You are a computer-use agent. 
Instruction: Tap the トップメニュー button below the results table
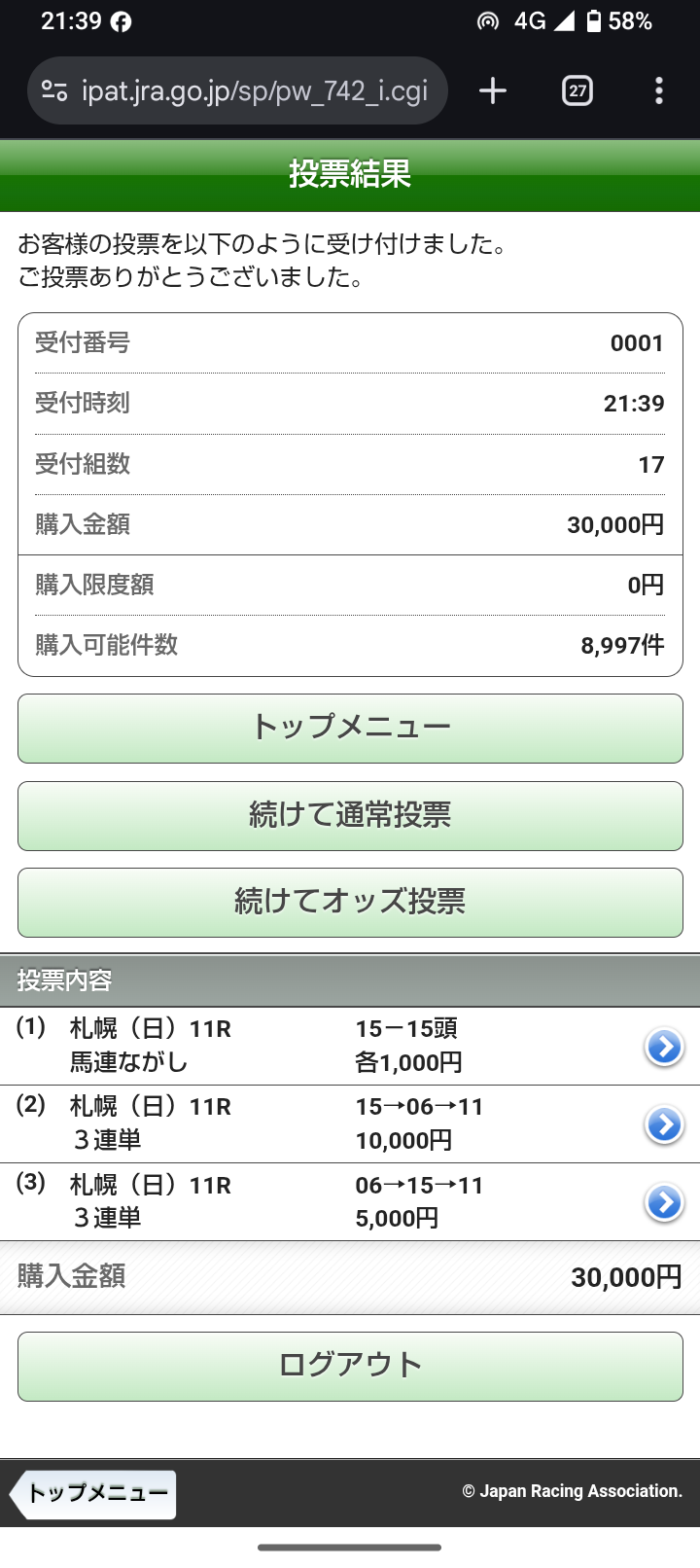point(350,729)
